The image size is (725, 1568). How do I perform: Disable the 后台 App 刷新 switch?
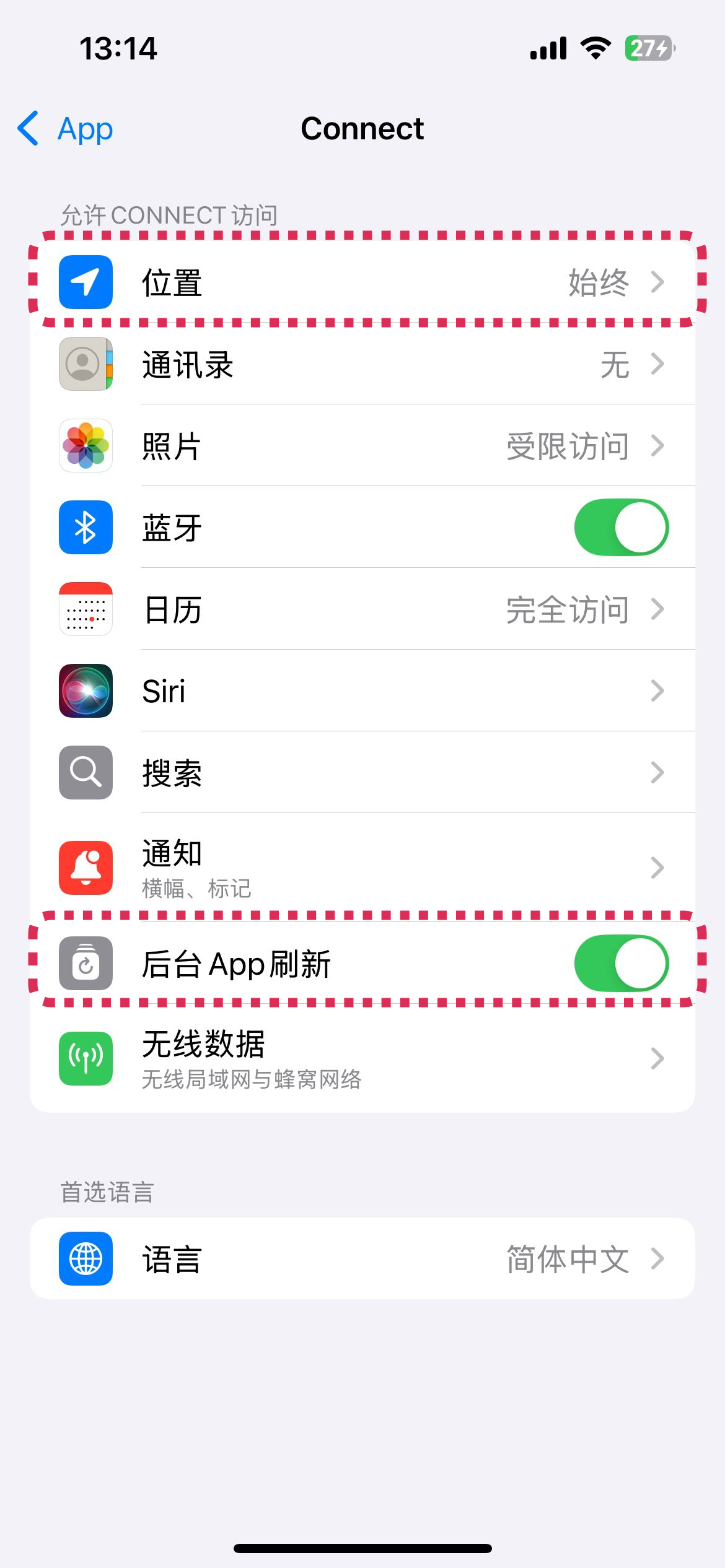[621, 964]
